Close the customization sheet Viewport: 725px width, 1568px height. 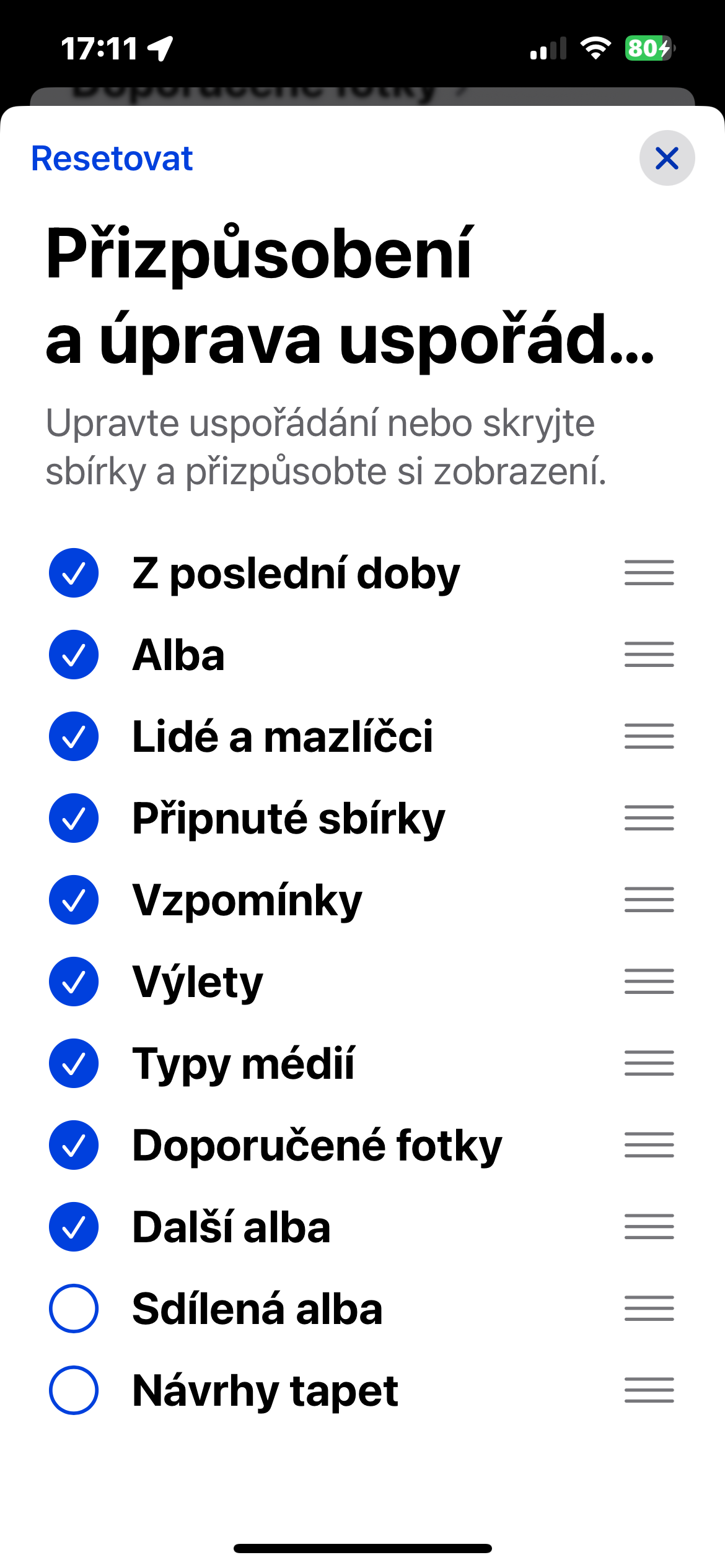[x=667, y=159]
